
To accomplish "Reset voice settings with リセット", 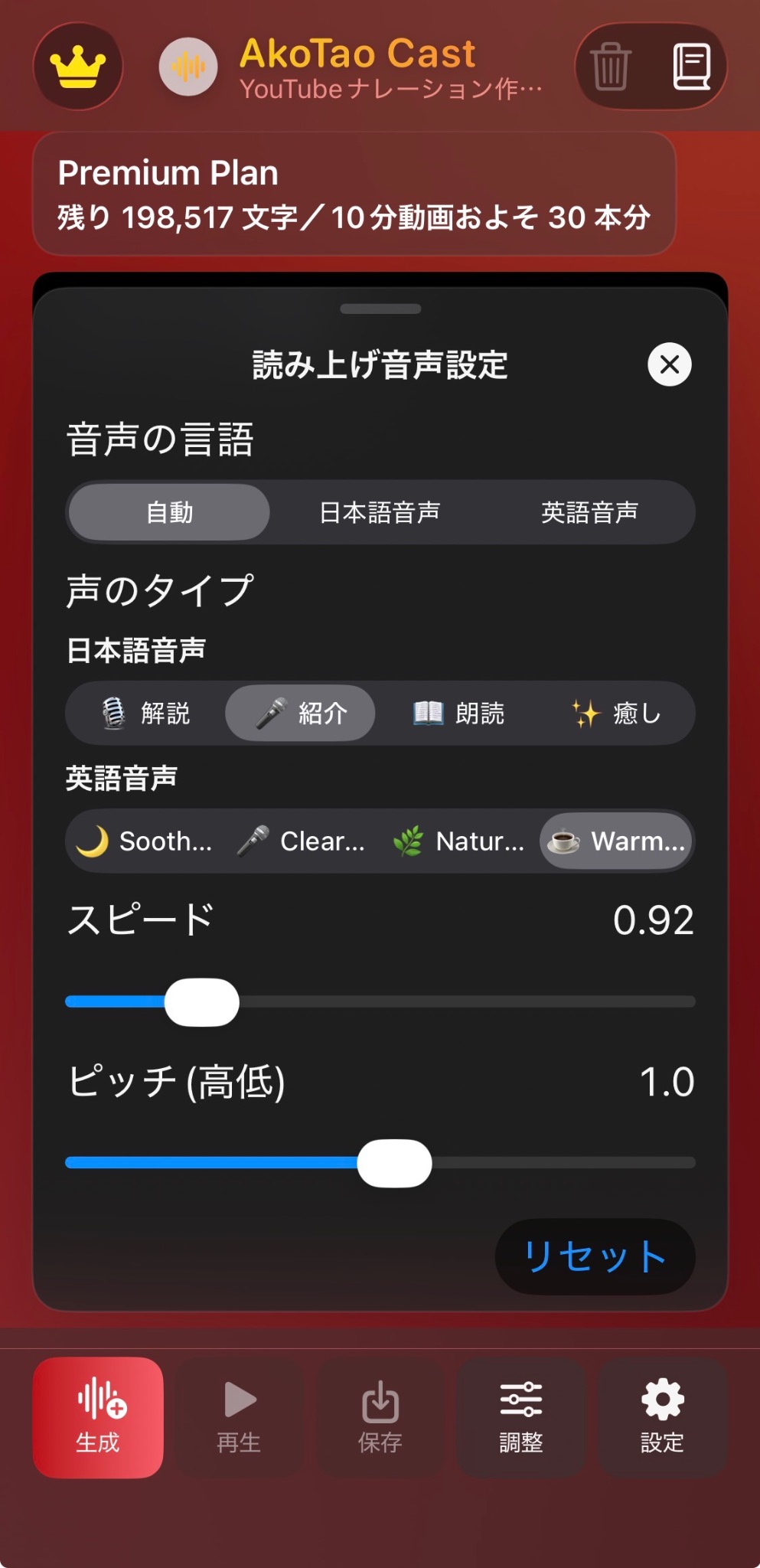I will (595, 1257).
